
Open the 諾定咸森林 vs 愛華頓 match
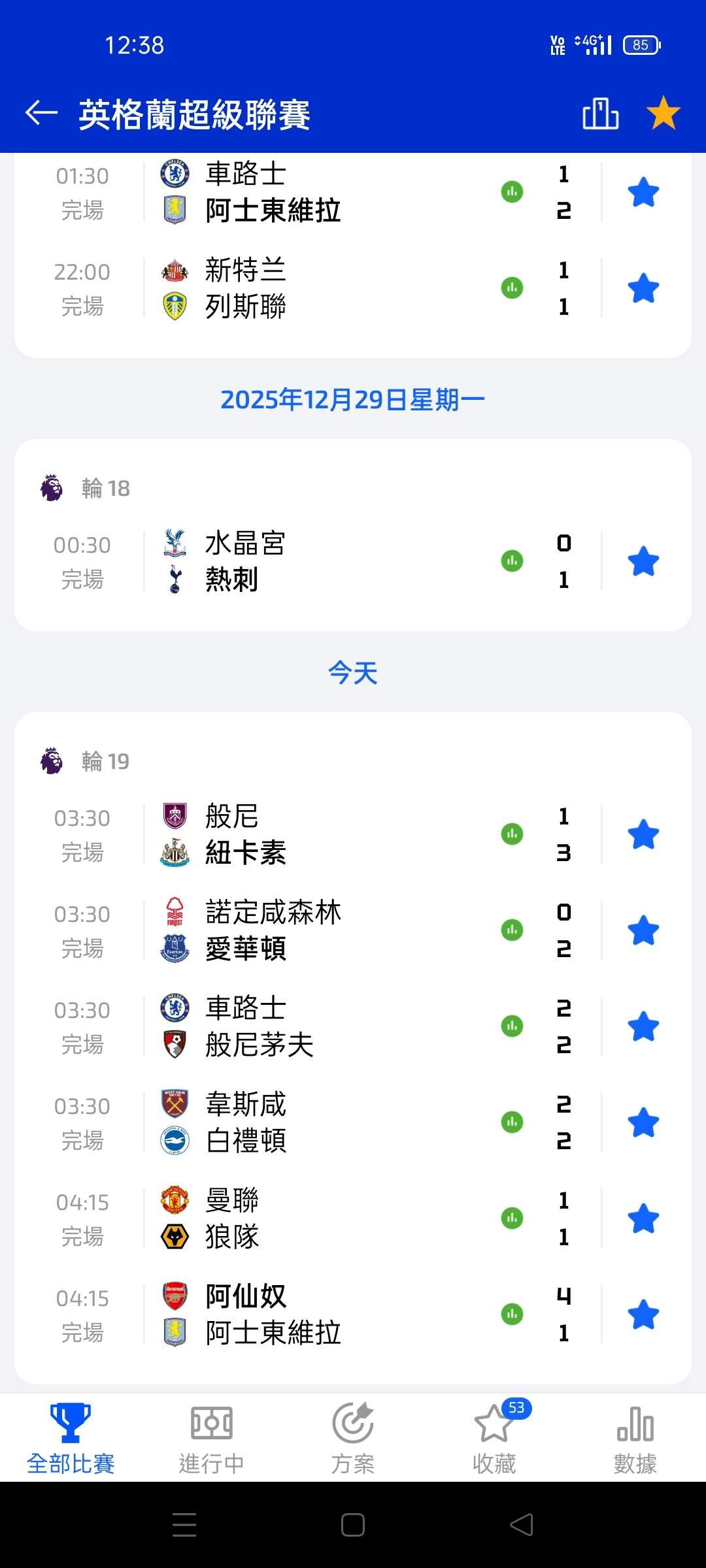coord(314,930)
